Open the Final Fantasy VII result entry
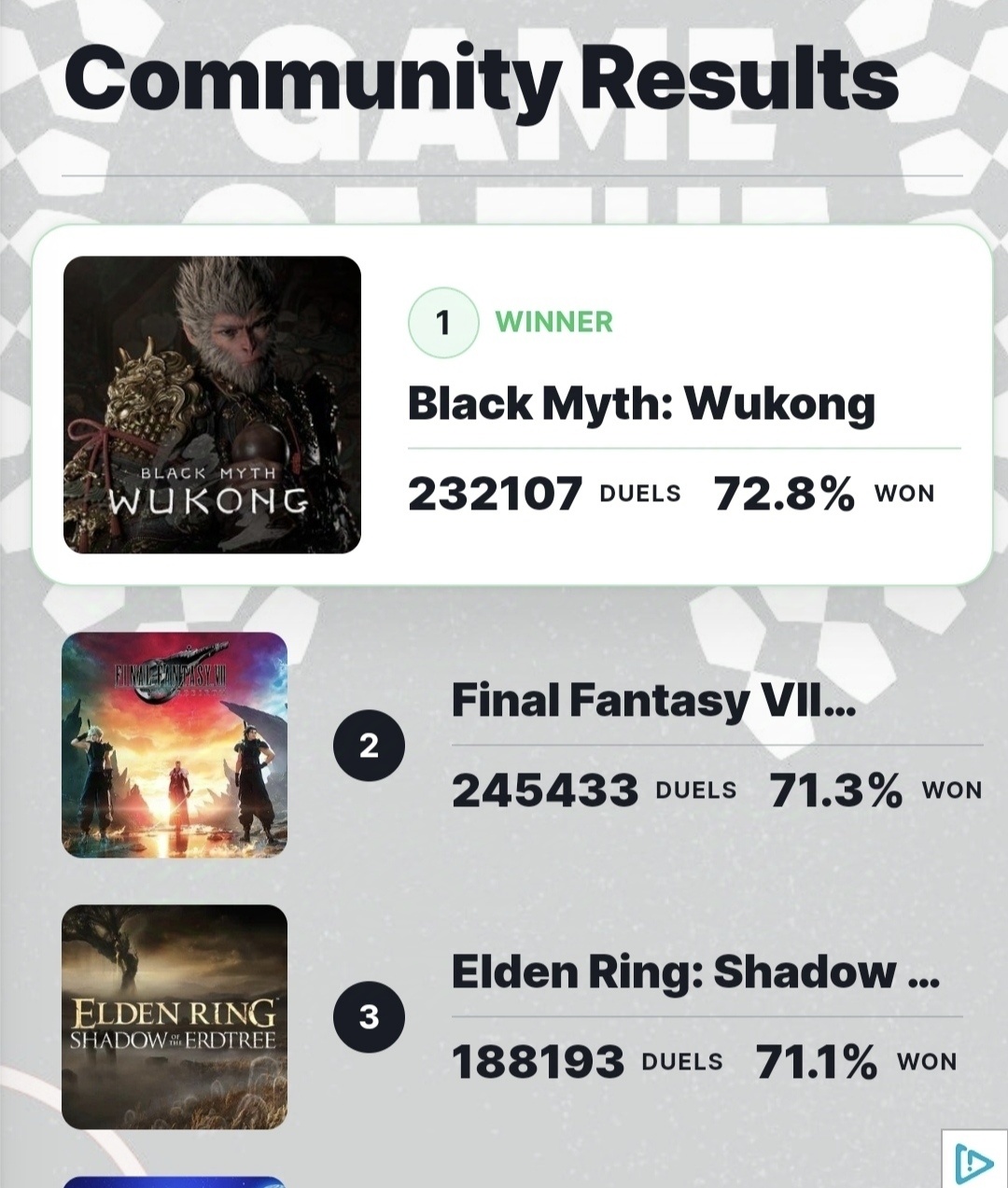Image resolution: width=1008 pixels, height=1188 pixels. click(652, 701)
